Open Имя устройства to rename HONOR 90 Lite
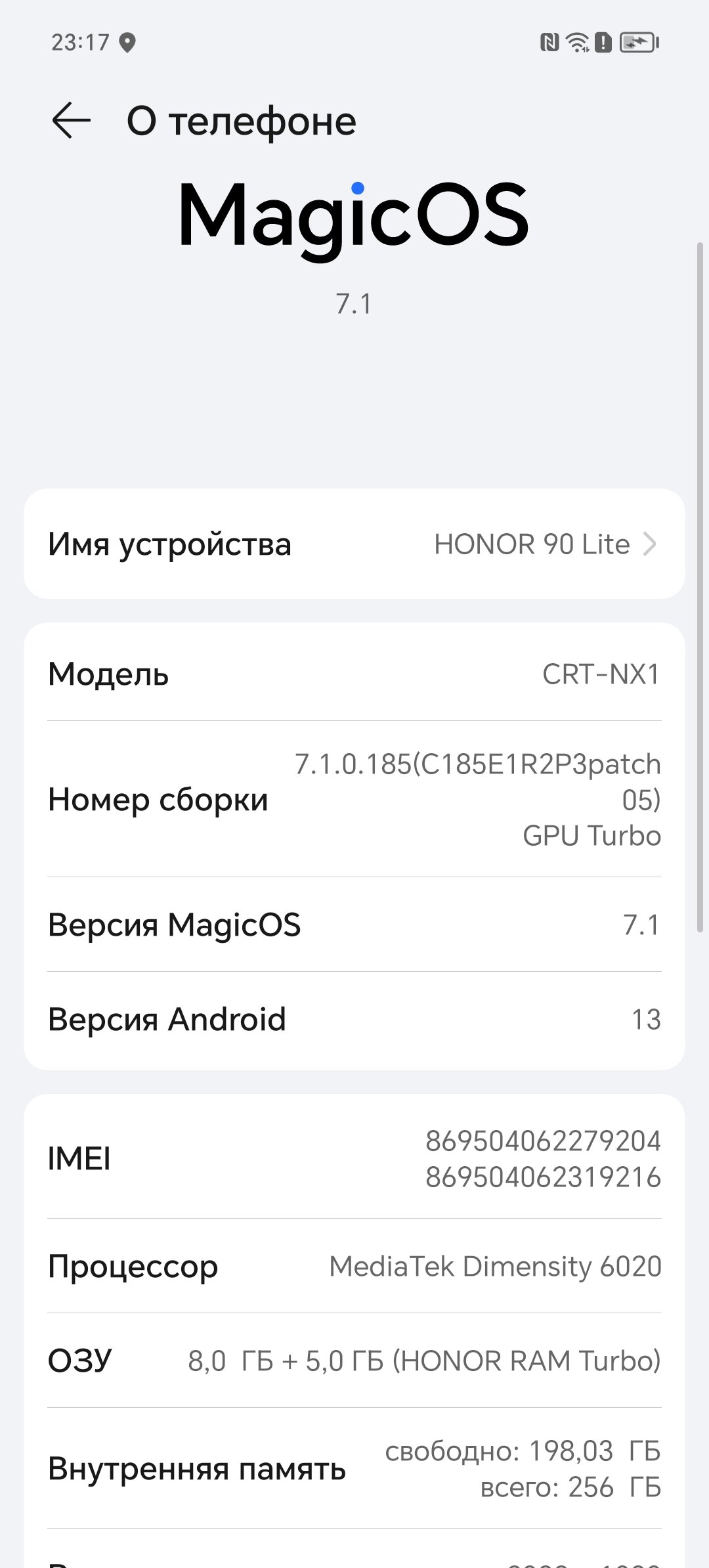The height and width of the screenshot is (1568, 709). [x=354, y=544]
